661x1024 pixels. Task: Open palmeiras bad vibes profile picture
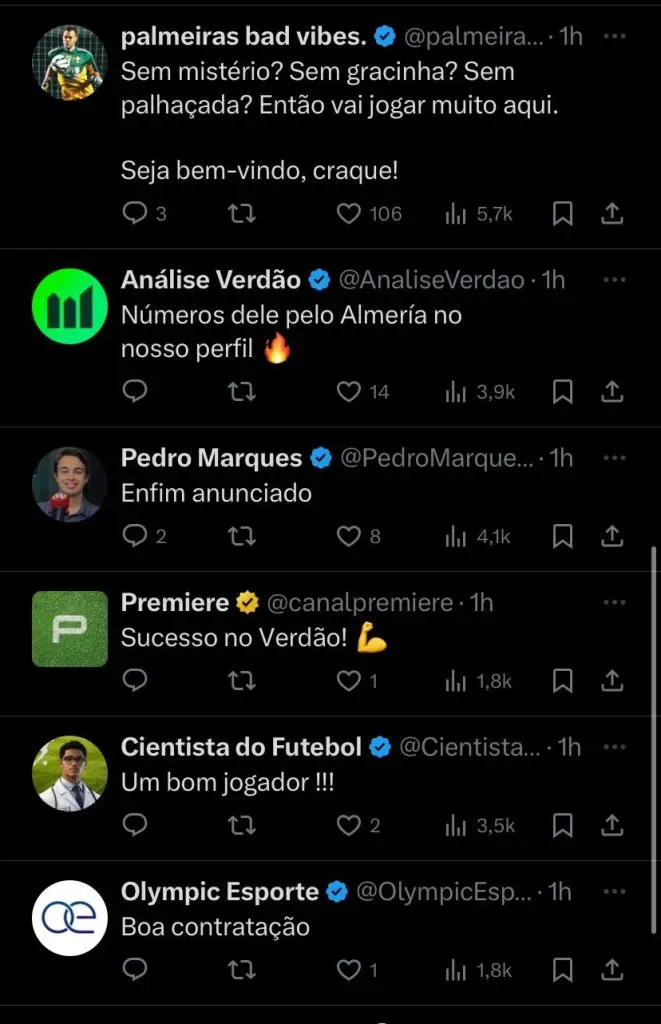(70, 62)
